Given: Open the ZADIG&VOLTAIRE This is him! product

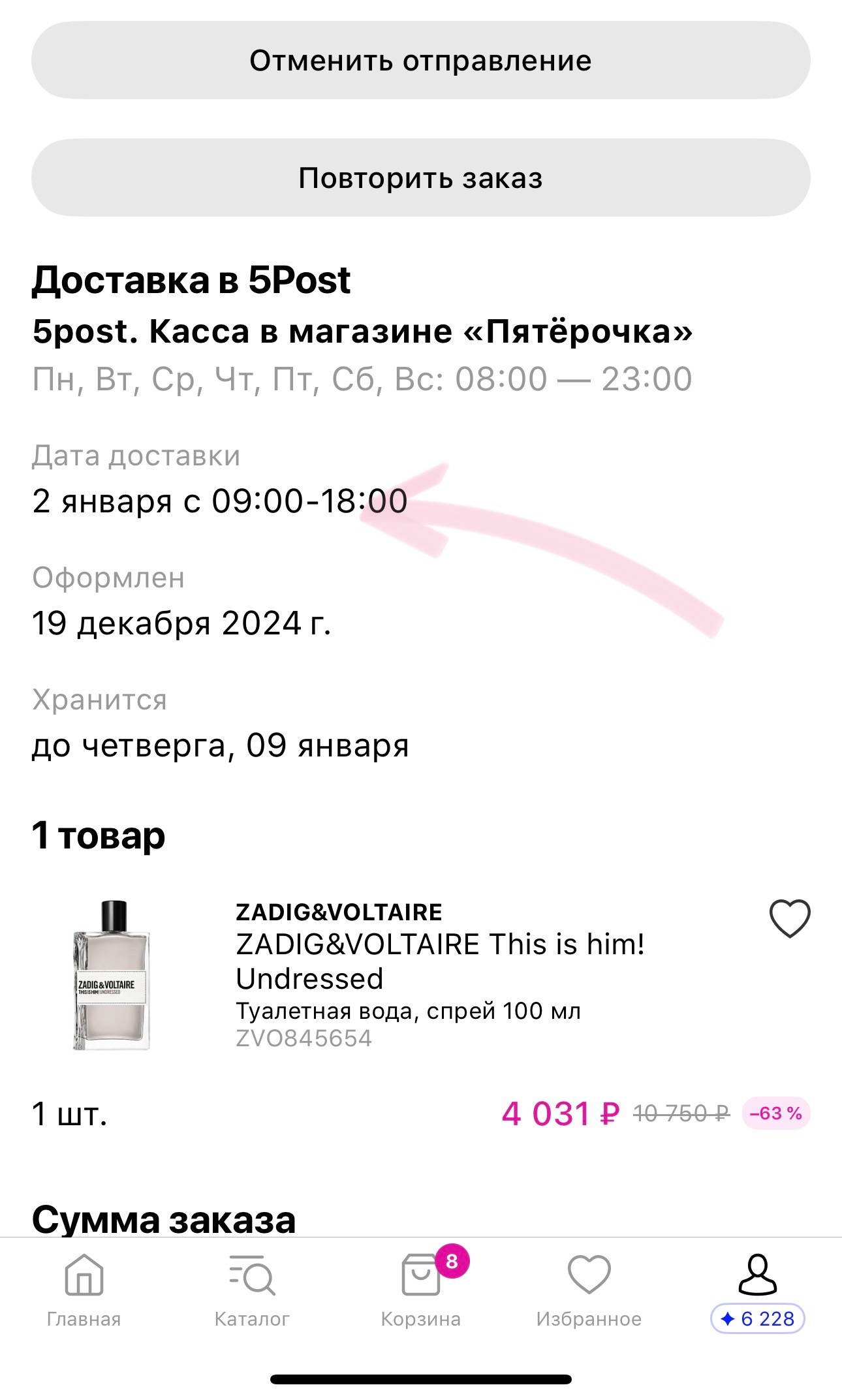Looking at the screenshot, I should pyautogui.click(x=439, y=961).
